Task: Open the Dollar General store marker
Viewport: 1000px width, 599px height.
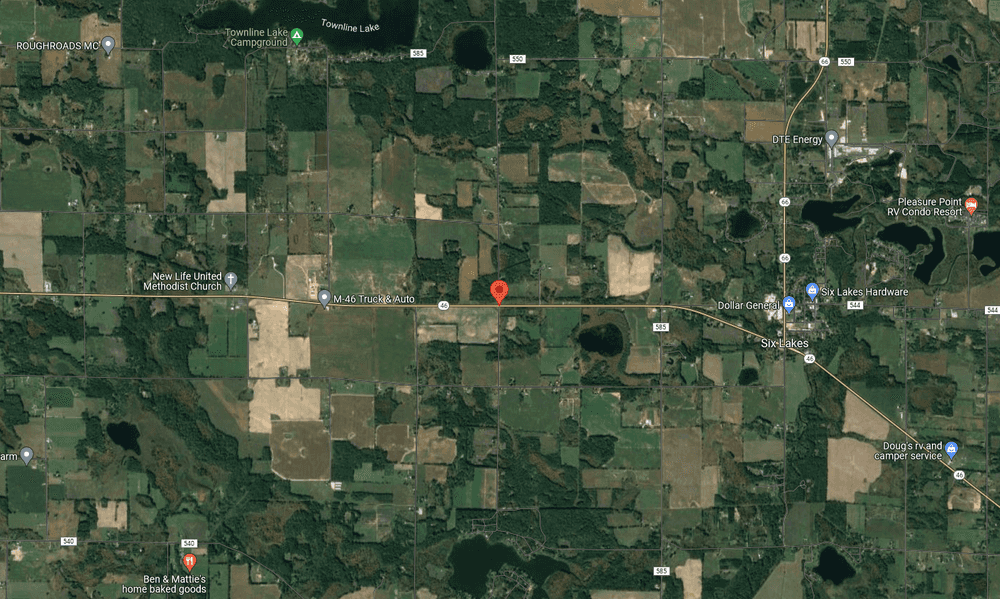Action: [x=789, y=304]
